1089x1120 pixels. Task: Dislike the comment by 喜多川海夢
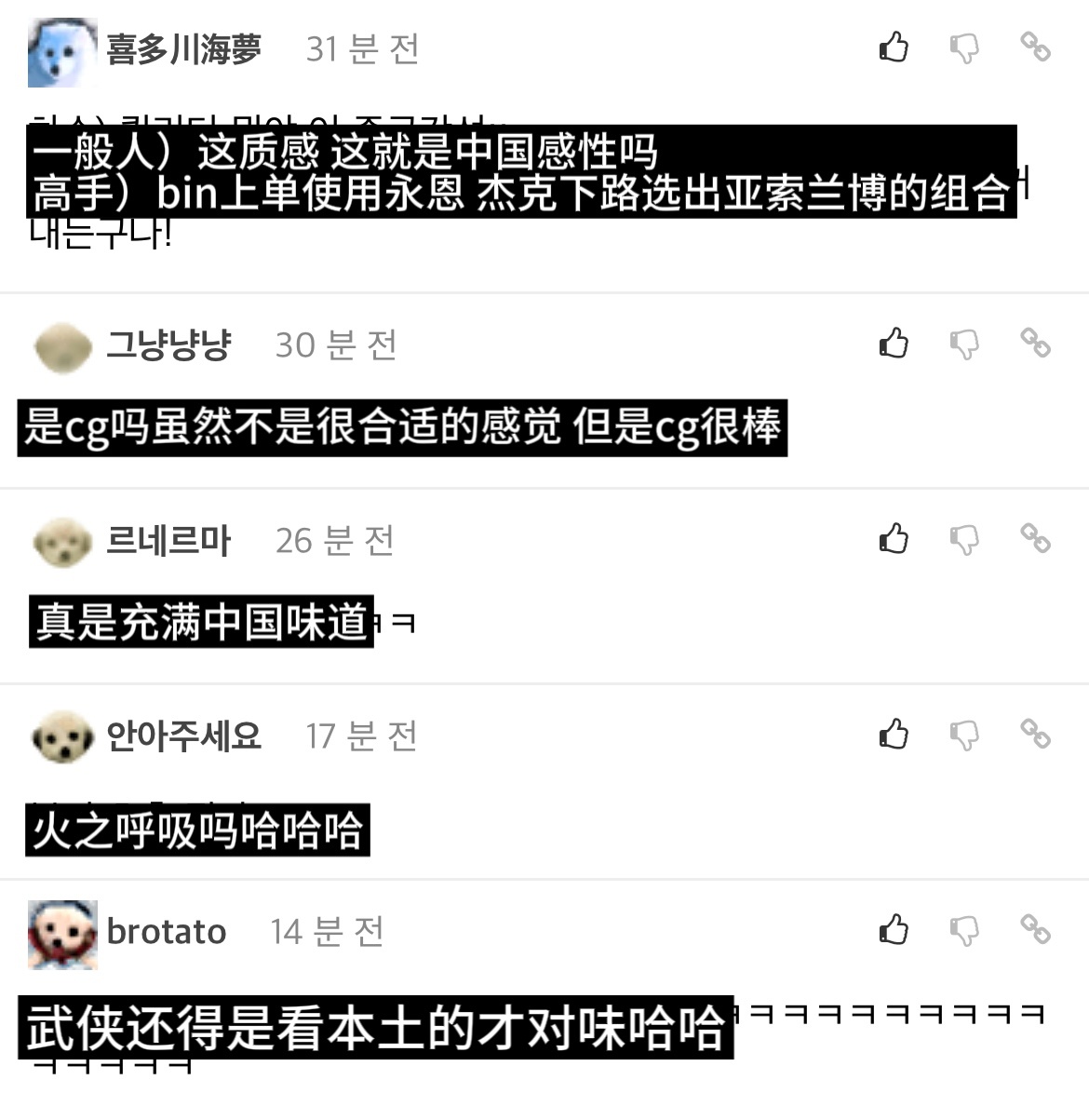click(964, 47)
